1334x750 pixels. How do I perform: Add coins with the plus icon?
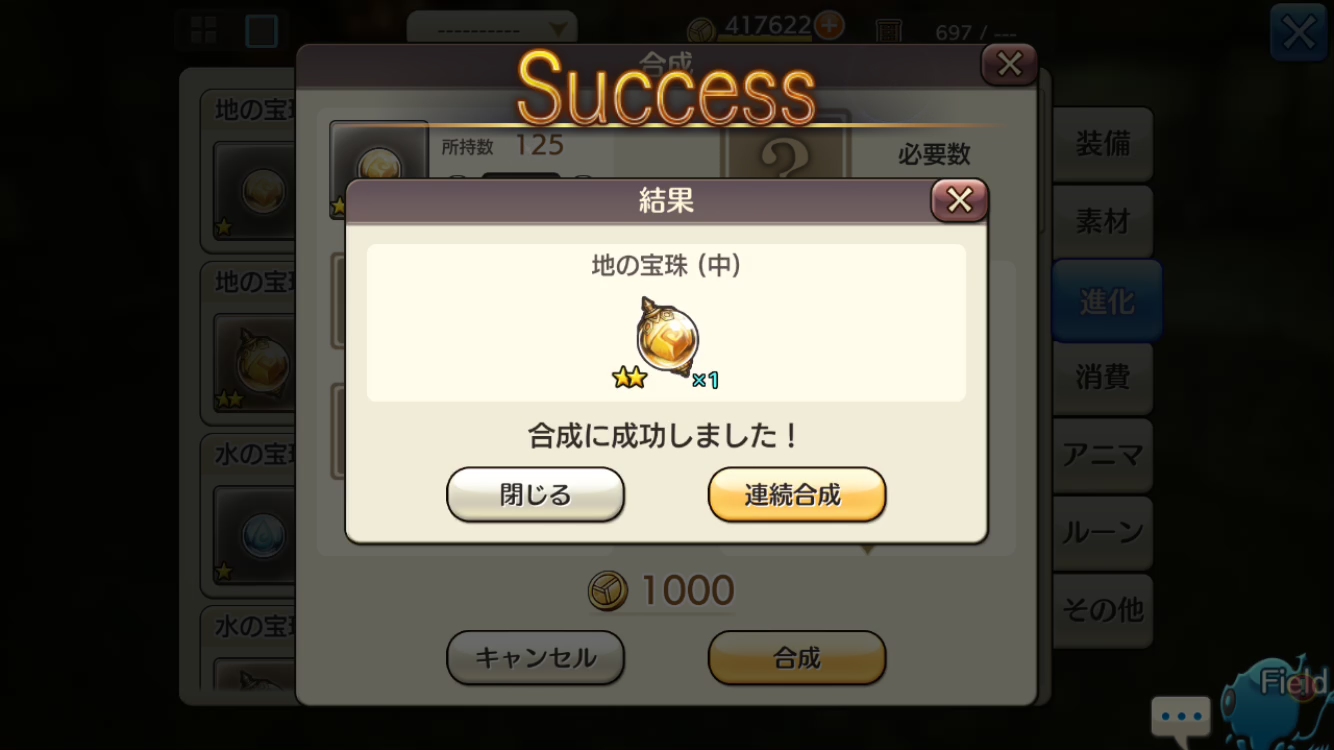[x=829, y=26]
